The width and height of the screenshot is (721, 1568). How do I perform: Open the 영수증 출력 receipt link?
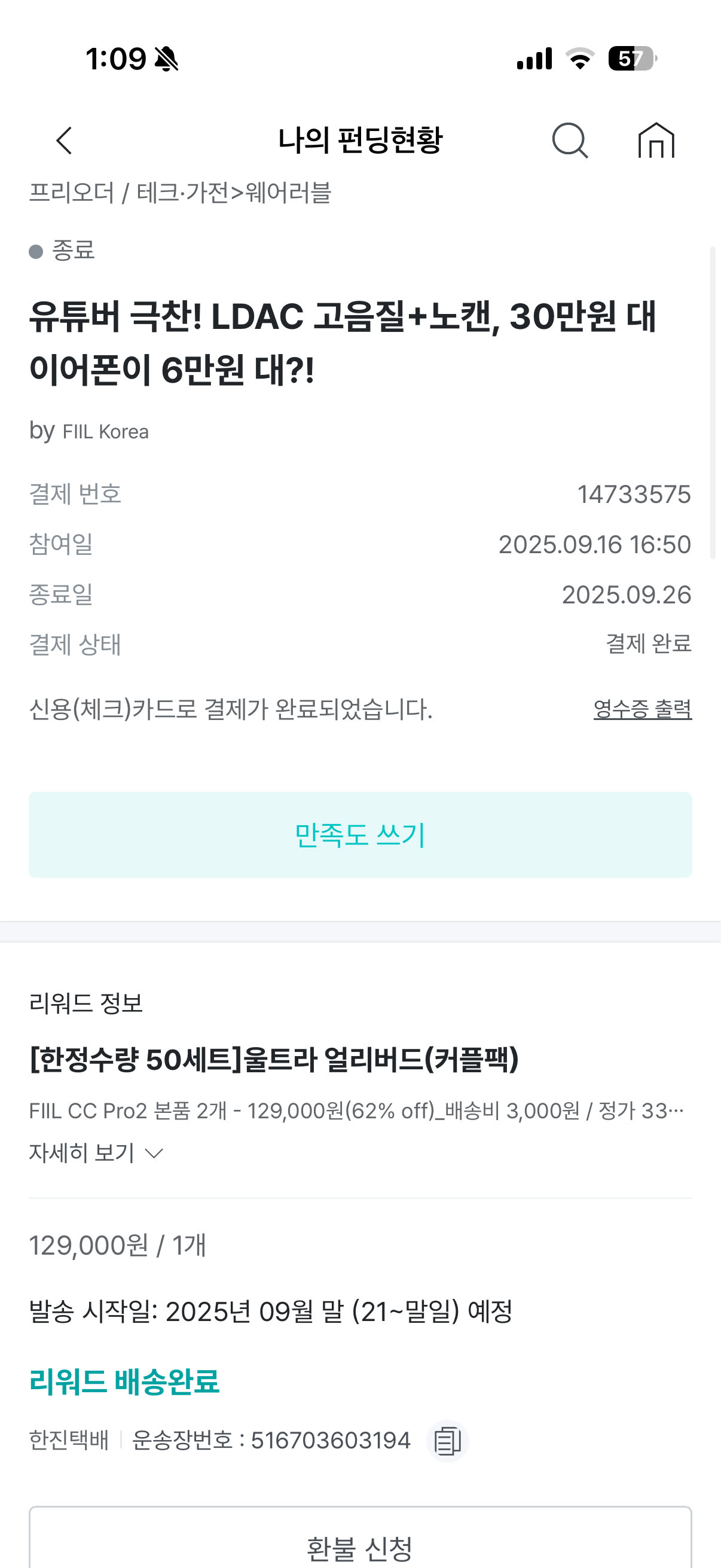(642, 709)
